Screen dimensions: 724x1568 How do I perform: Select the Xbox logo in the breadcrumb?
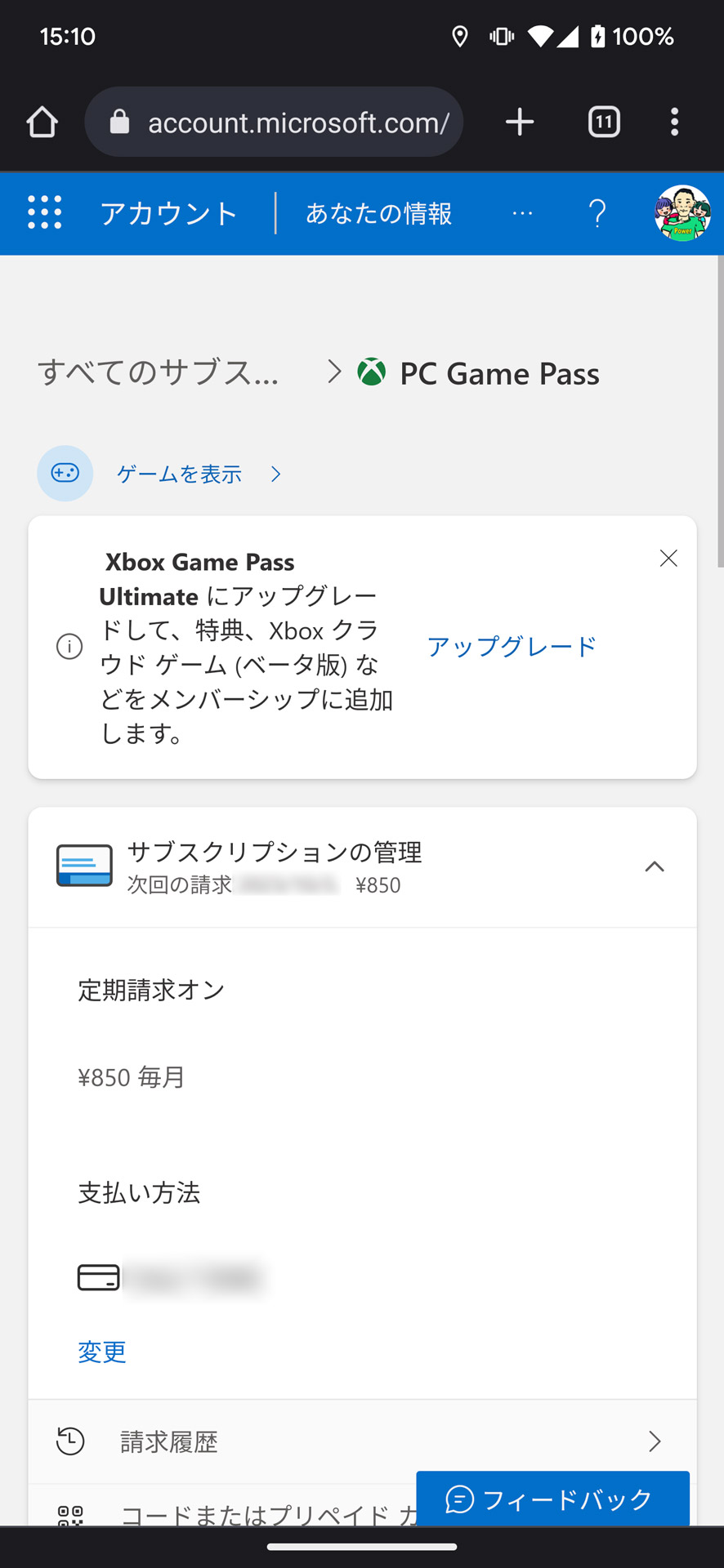(x=372, y=373)
